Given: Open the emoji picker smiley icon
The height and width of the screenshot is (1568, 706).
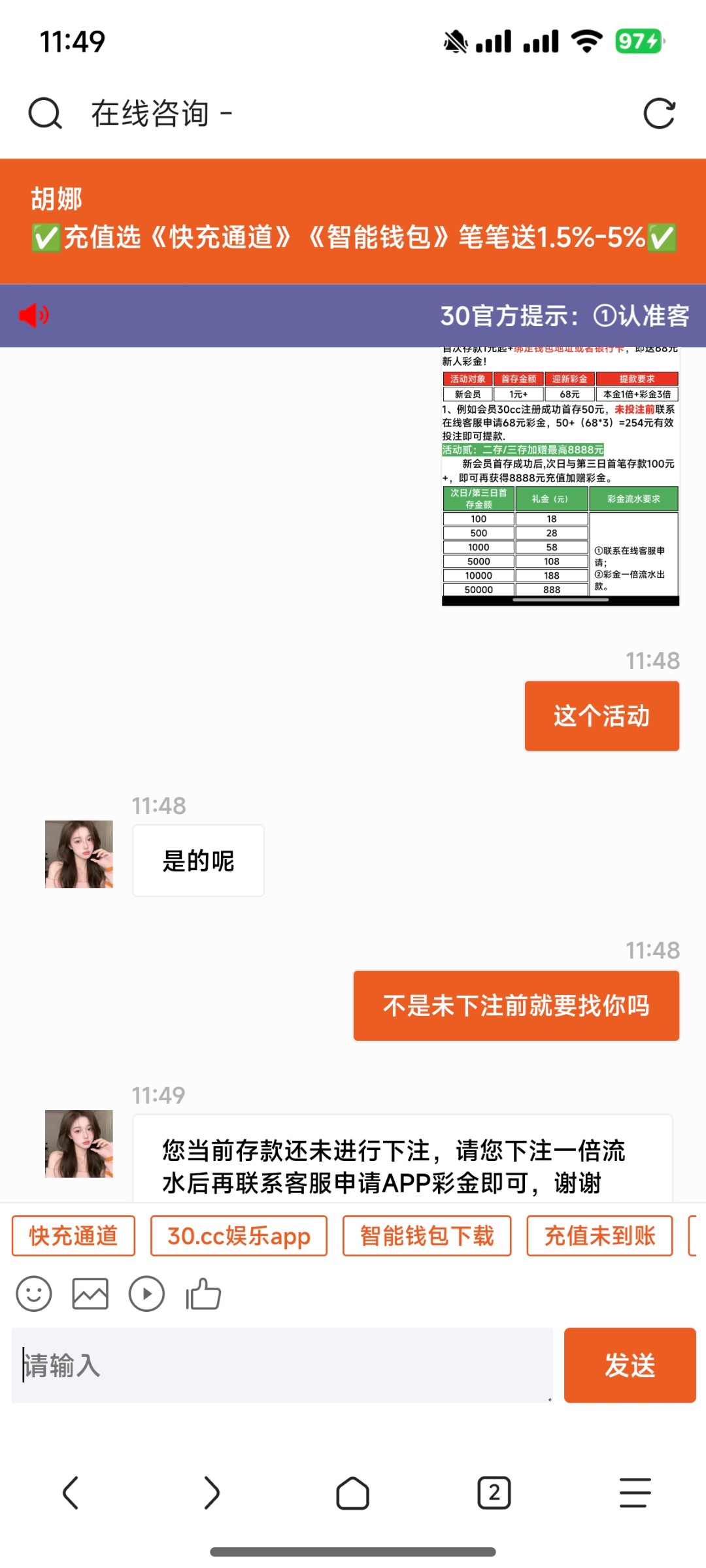Looking at the screenshot, I should (x=34, y=1294).
